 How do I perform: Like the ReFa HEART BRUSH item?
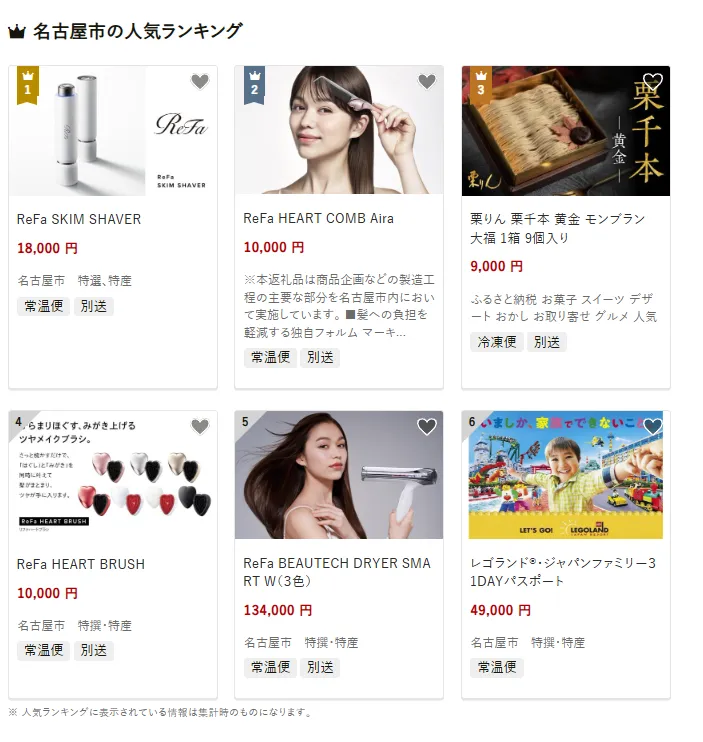(200, 427)
